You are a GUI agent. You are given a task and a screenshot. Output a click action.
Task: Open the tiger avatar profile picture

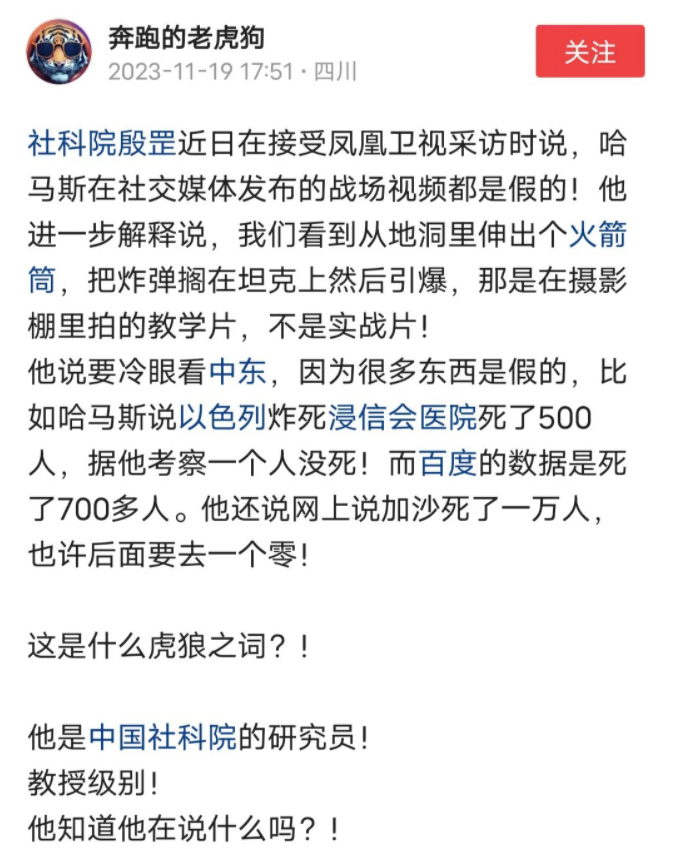pyautogui.click(x=59, y=51)
